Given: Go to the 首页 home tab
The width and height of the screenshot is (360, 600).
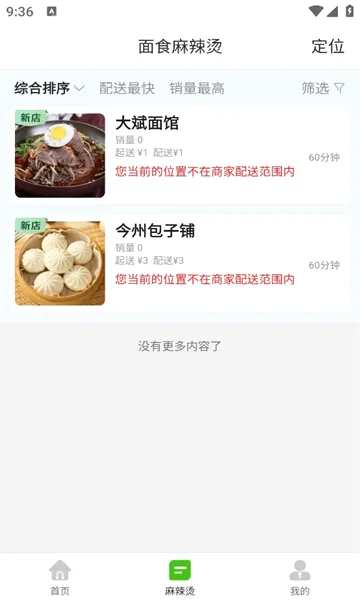Looking at the screenshot, I should (60, 577).
